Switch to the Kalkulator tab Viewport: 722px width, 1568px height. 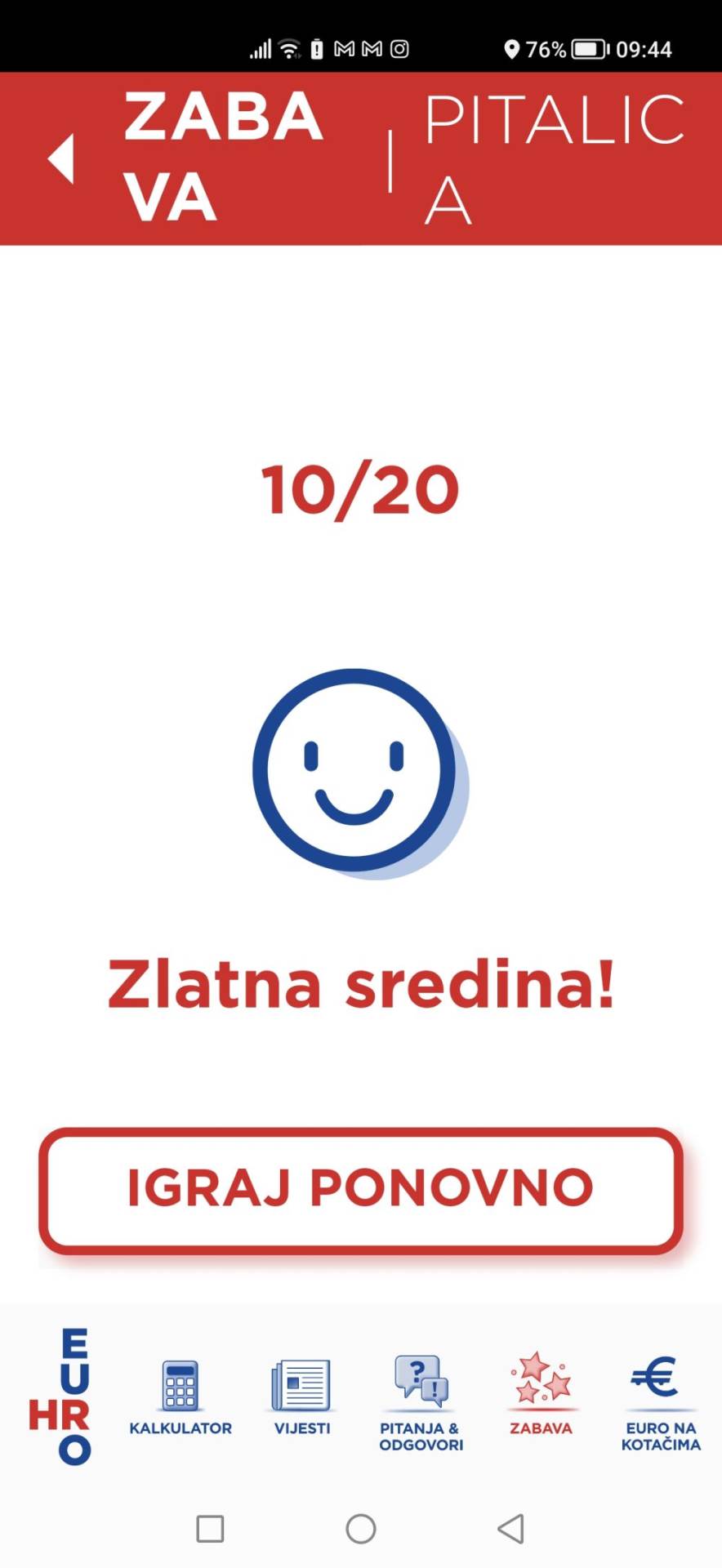pyautogui.click(x=180, y=1396)
